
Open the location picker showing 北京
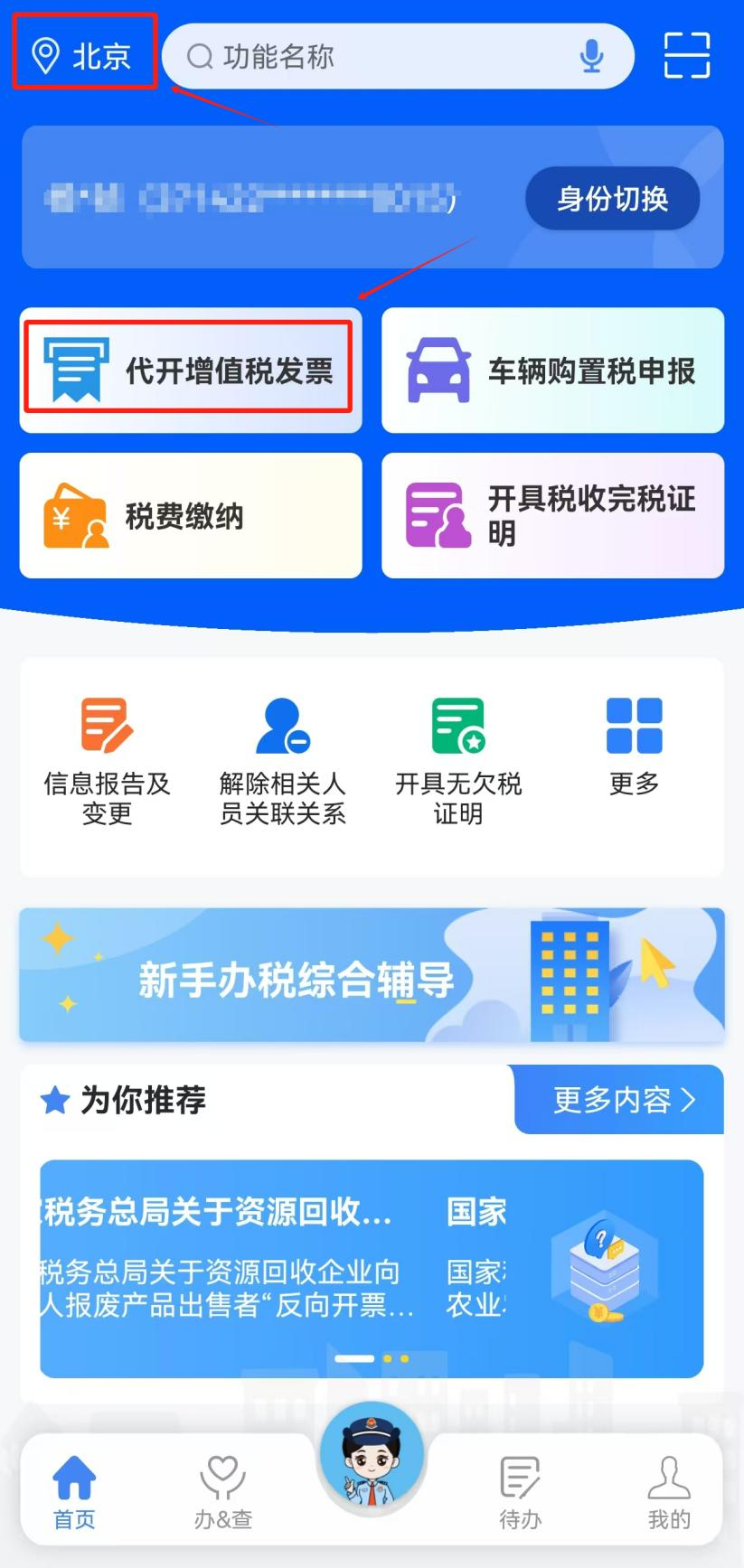pos(84,56)
